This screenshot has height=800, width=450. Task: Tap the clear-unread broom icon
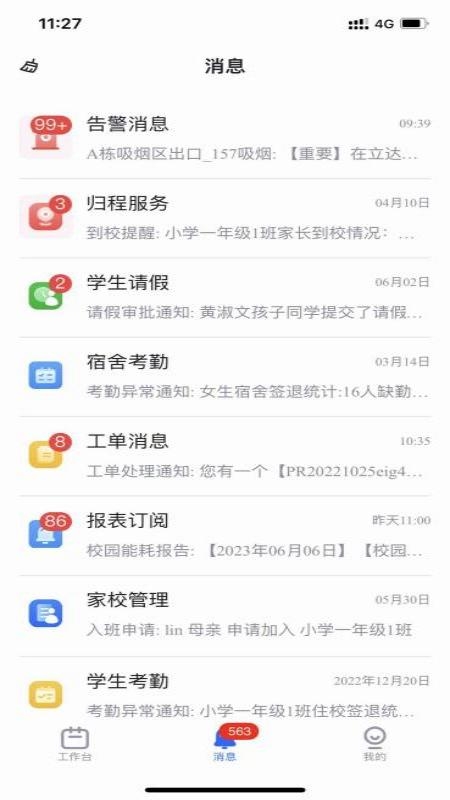click(30, 66)
